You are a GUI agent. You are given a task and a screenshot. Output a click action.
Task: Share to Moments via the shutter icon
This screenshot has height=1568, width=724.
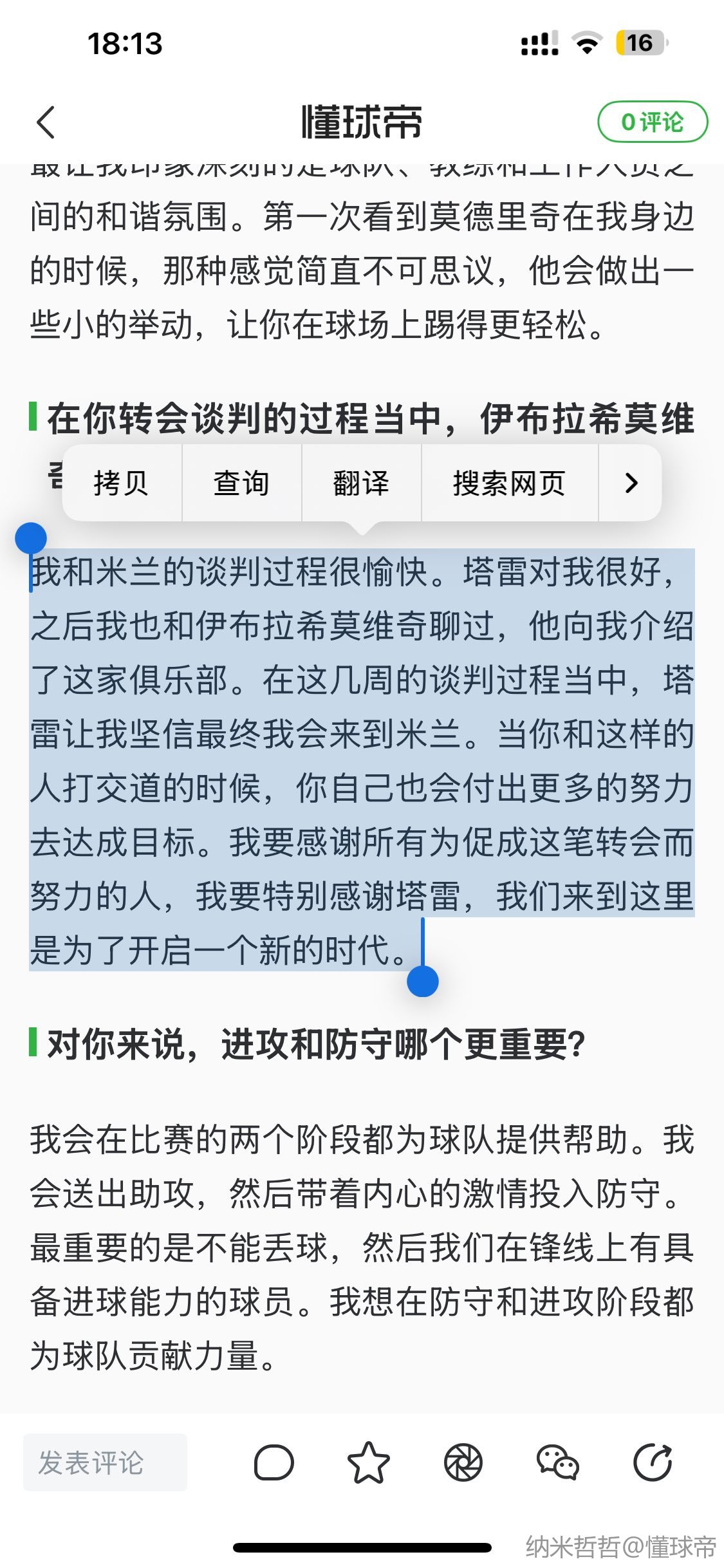point(463,1462)
